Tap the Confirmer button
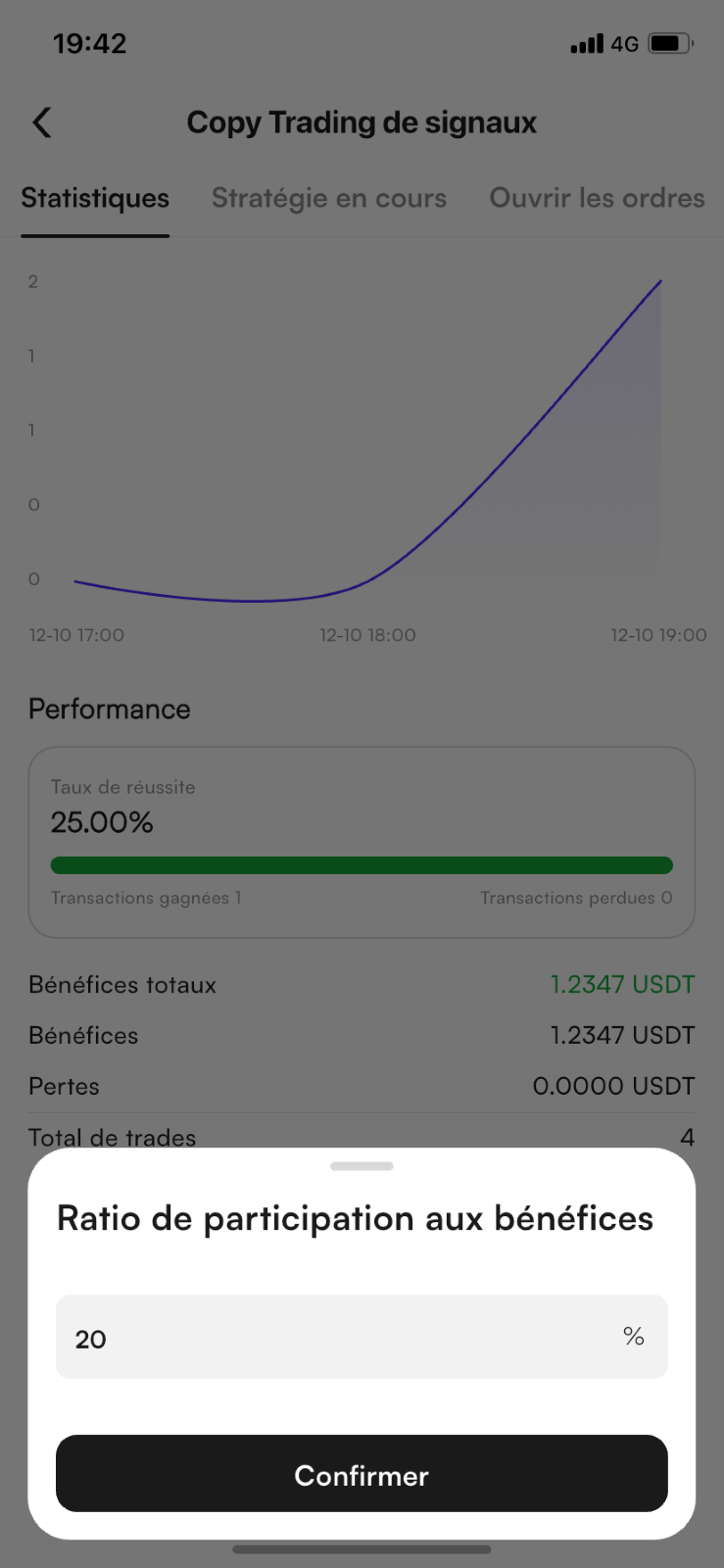 click(x=362, y=1474)
